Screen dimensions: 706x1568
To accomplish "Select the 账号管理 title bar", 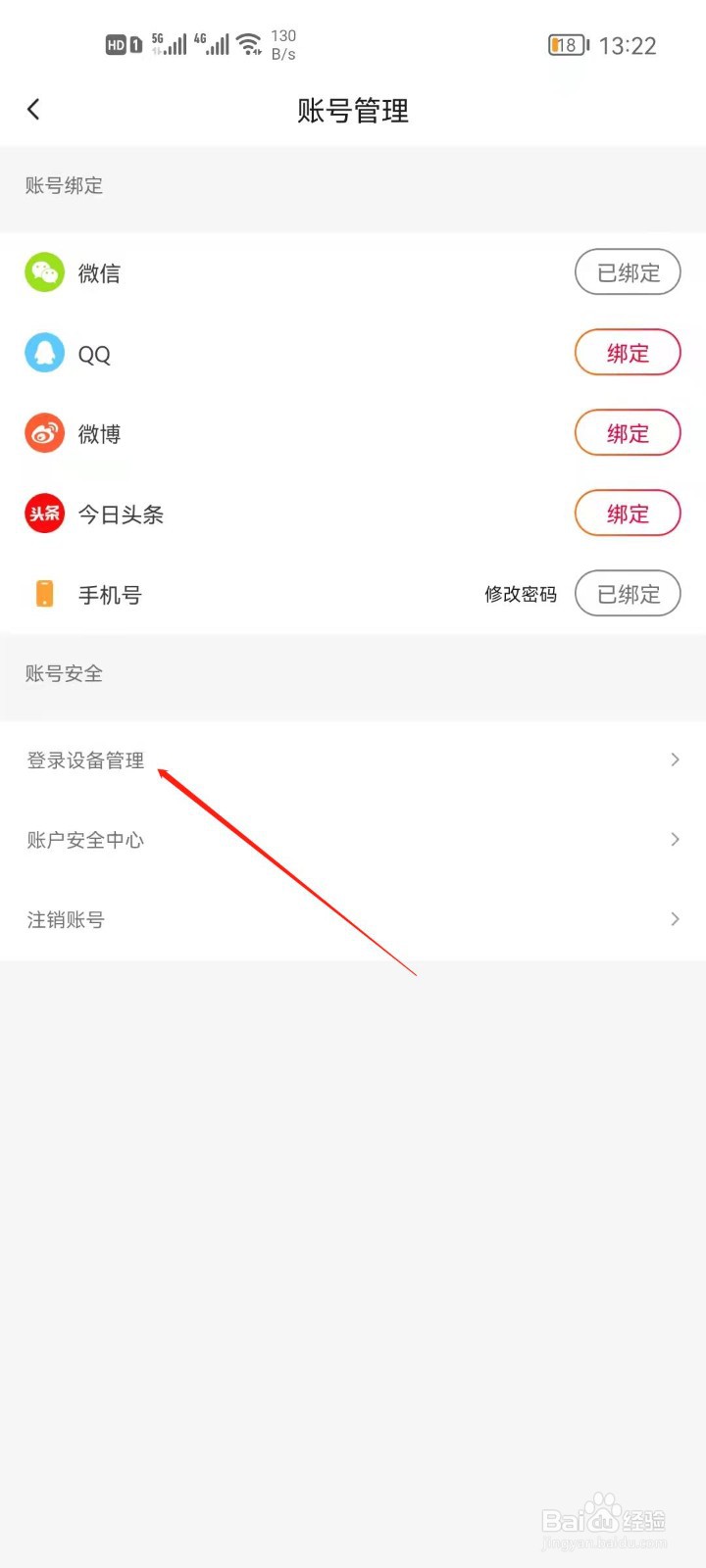I will point(353,111).
